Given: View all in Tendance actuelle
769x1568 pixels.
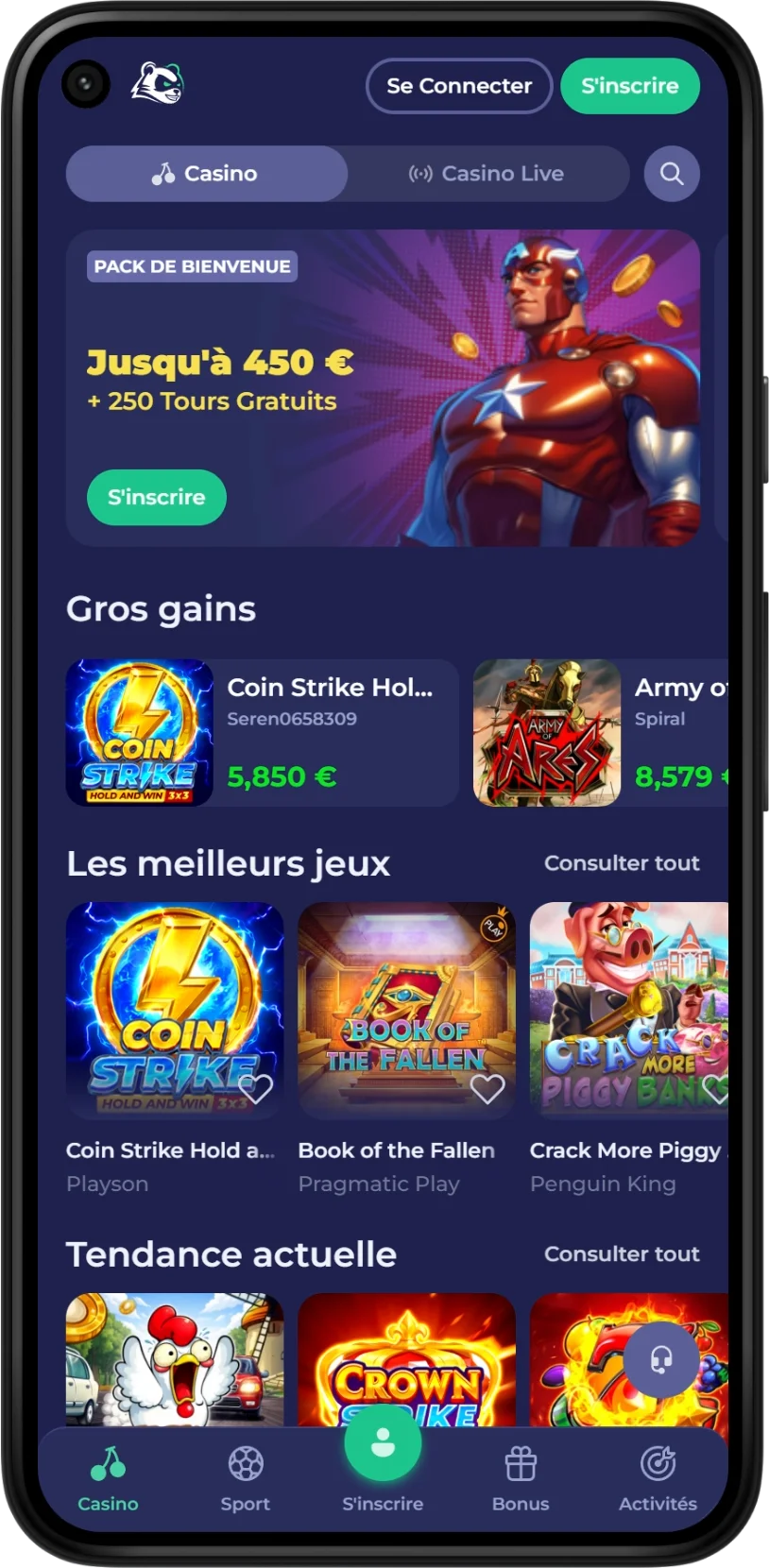Looking at the screenshot, I should click(622, 1253).
